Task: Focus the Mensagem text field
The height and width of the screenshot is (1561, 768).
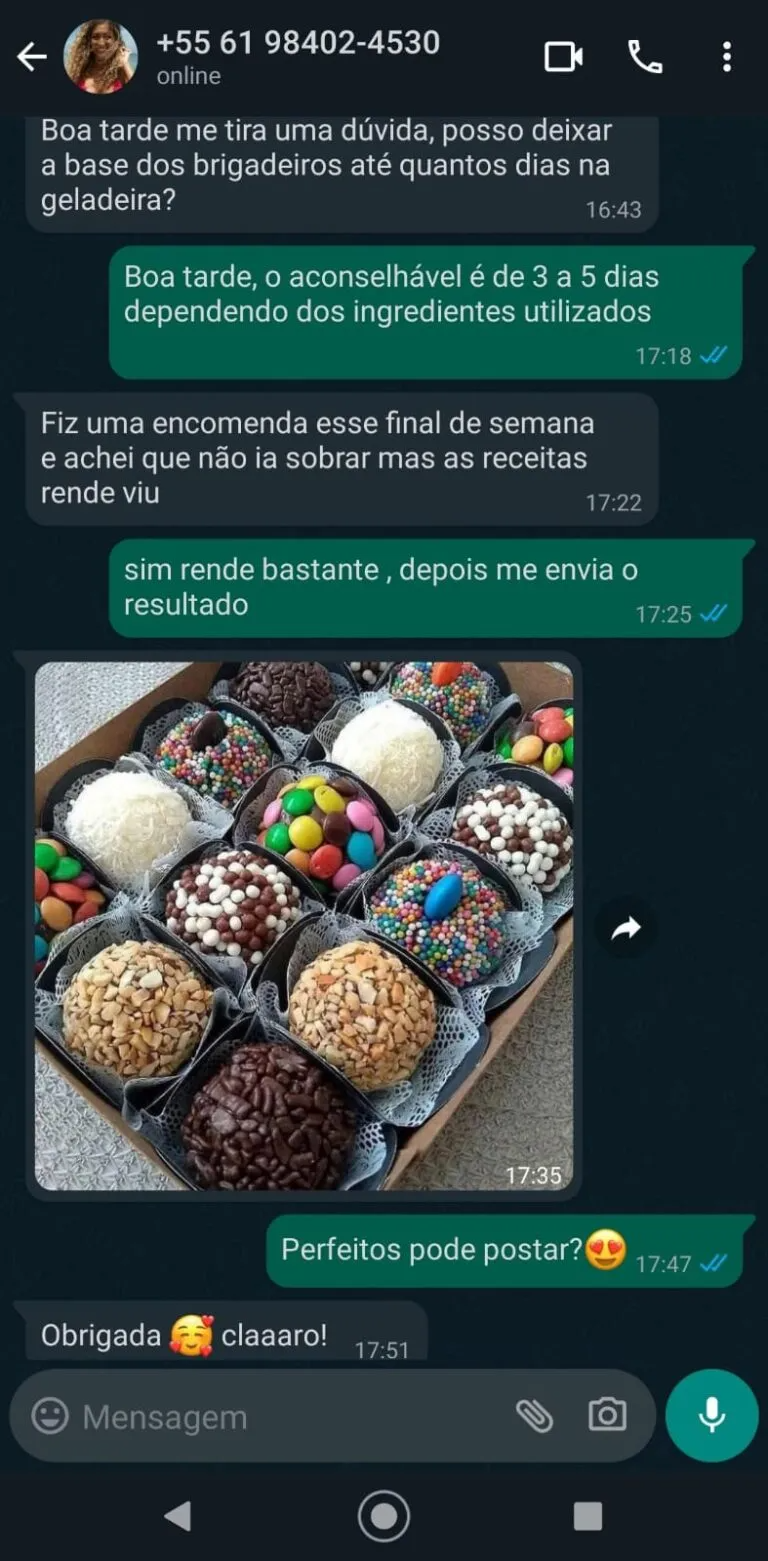Action: point(290,1416)
